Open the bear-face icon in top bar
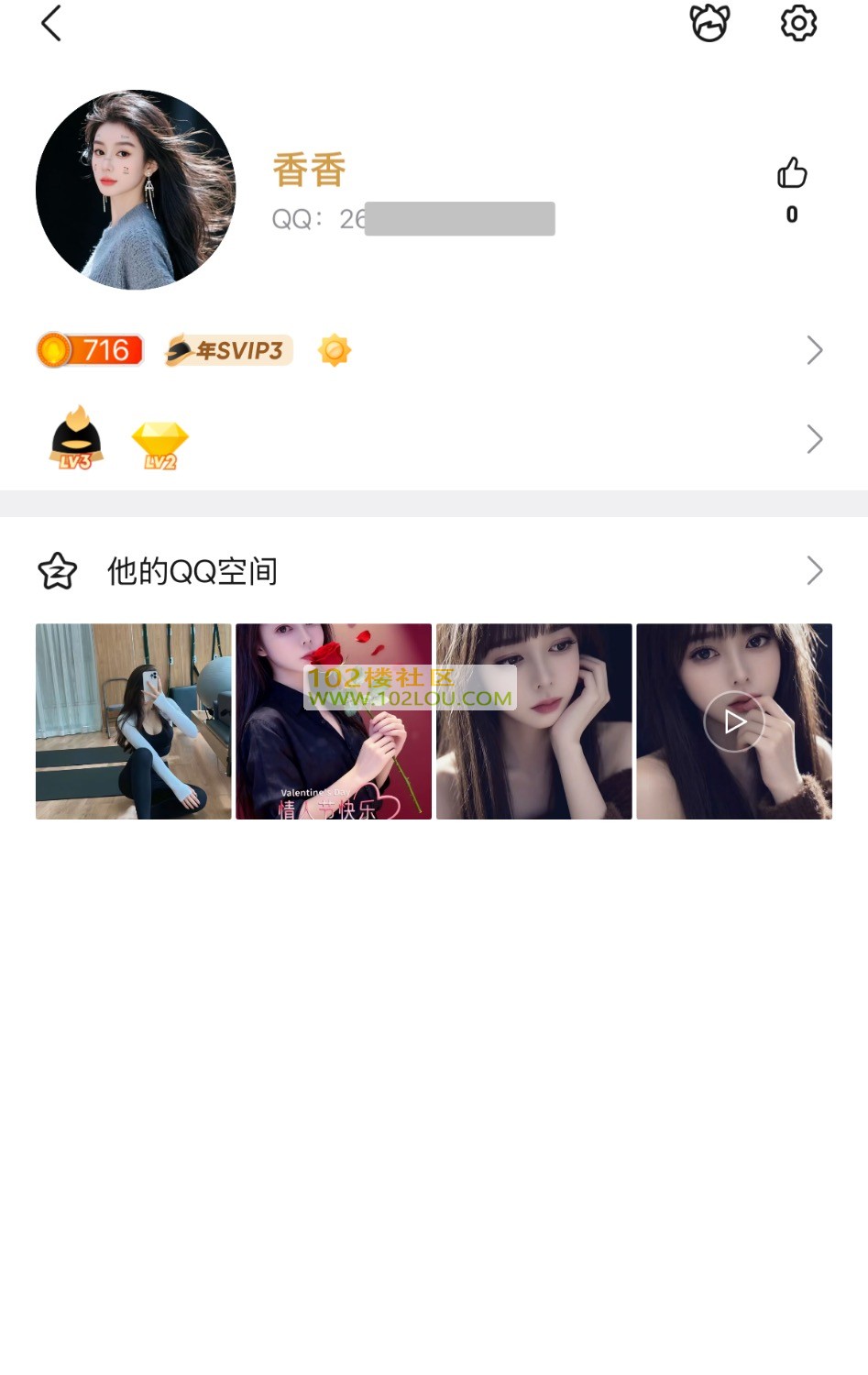This screenshot has height=1375, width=868. [x=709, y=24]
